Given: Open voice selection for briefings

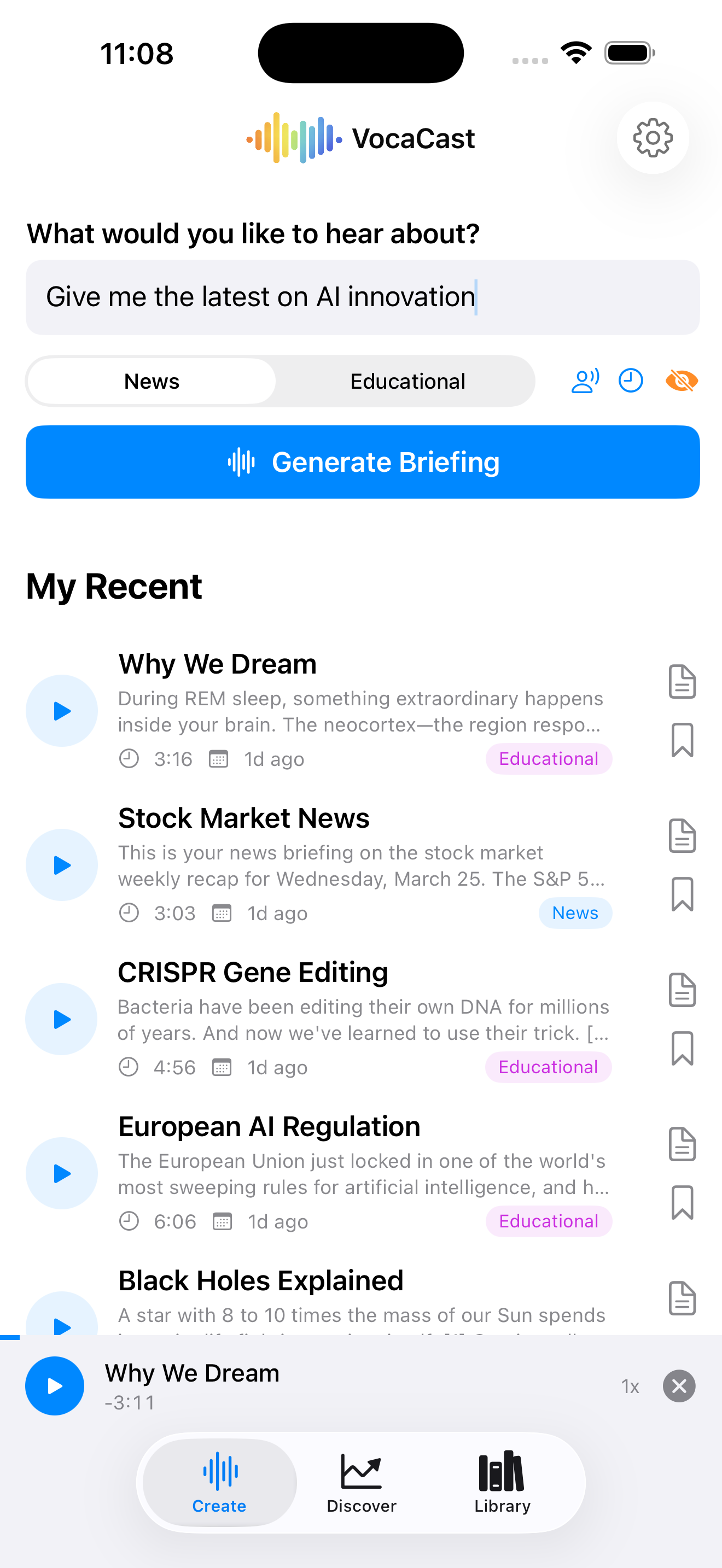Looking at the screenshot, I should pos(585,381).
